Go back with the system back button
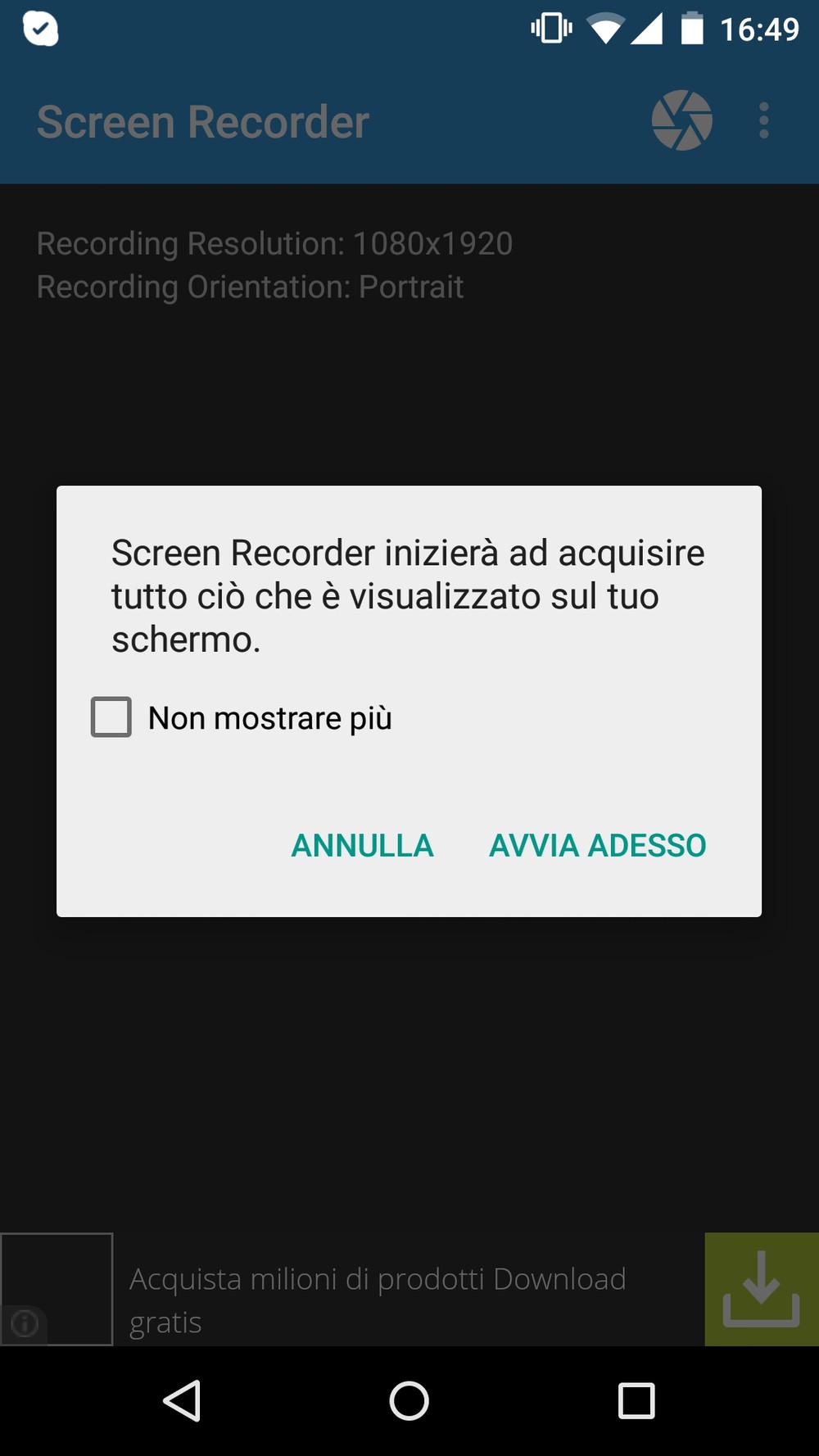Screen dimensions: 819x1456 pos(183,1400)
